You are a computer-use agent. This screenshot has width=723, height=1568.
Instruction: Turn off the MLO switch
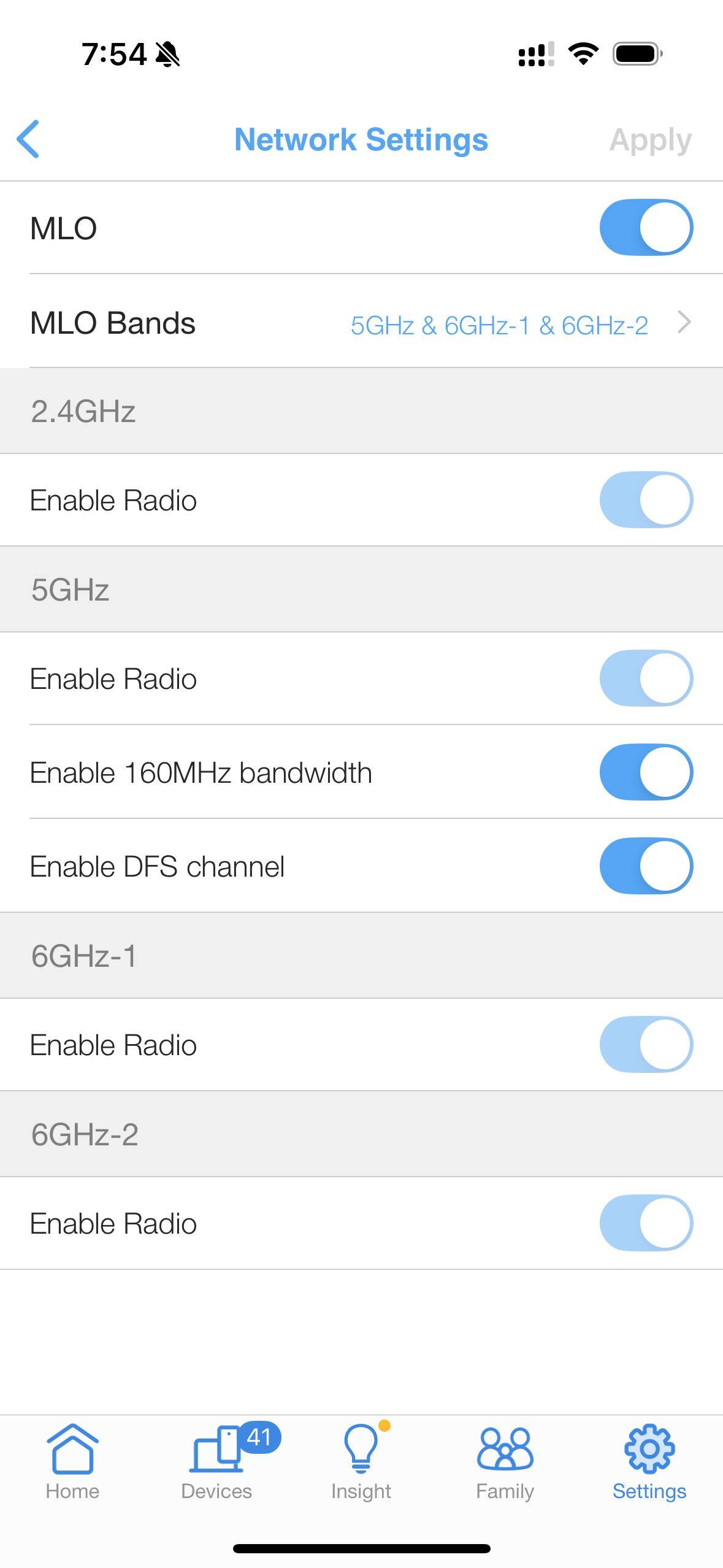[x=646, y=227]
